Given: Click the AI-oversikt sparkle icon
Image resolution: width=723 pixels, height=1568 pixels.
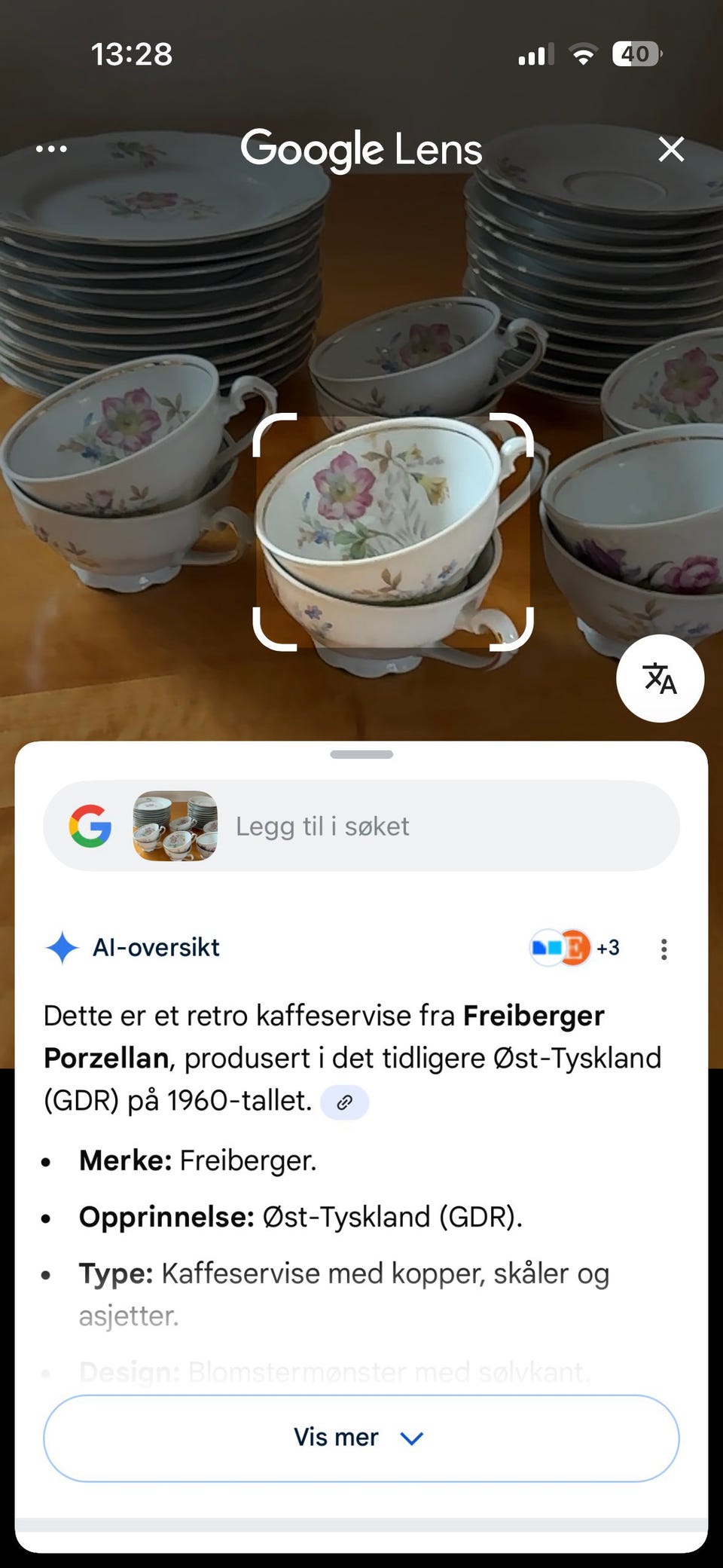Looking at the screenshot, I should (x=64, y=947).
